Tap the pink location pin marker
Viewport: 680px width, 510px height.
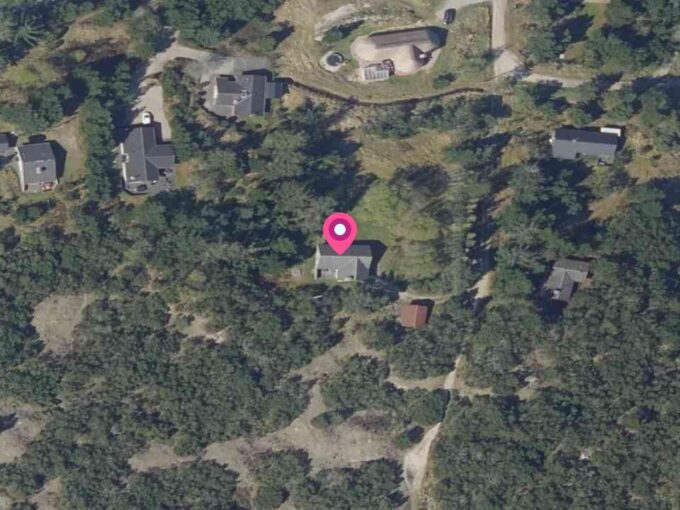click(340, 232)
